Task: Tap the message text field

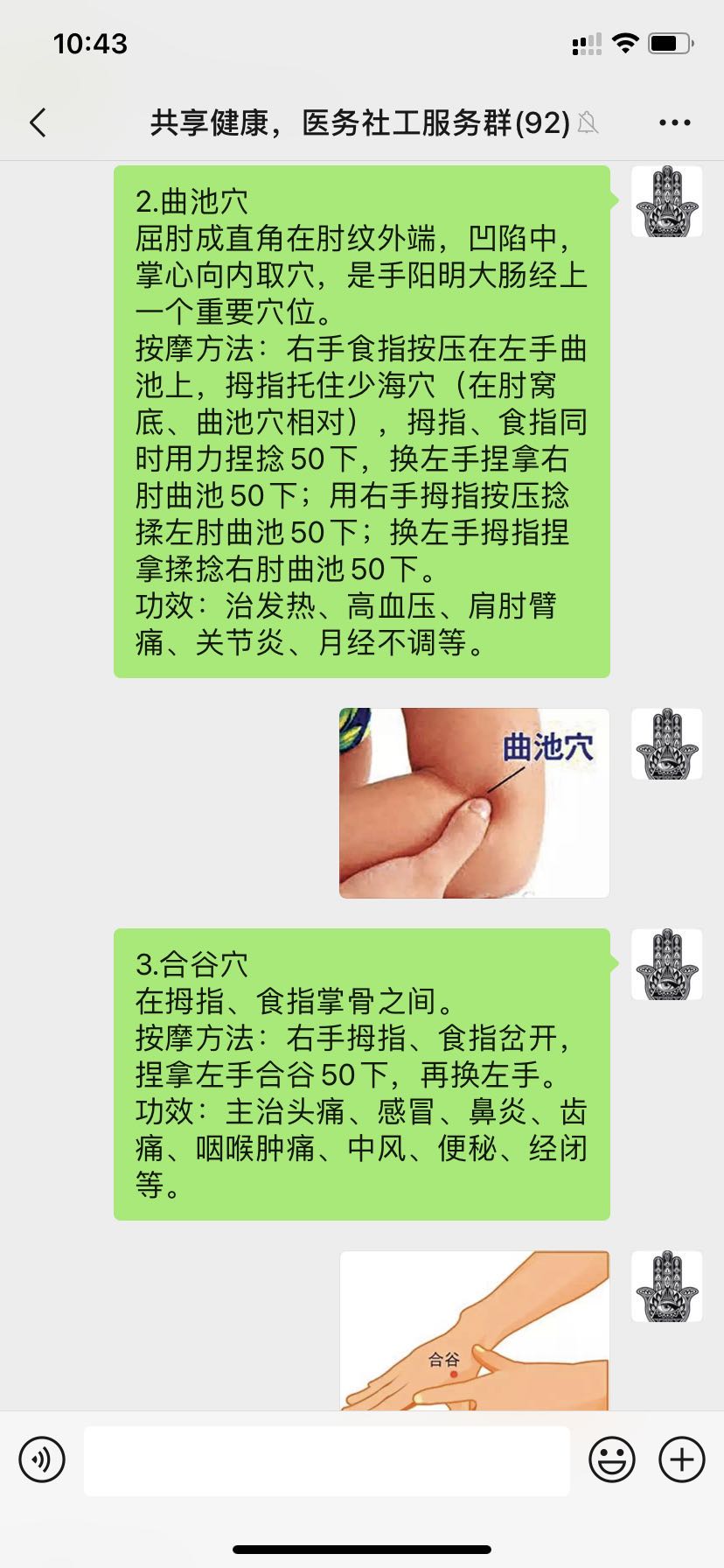Action: coord(326,1459)
